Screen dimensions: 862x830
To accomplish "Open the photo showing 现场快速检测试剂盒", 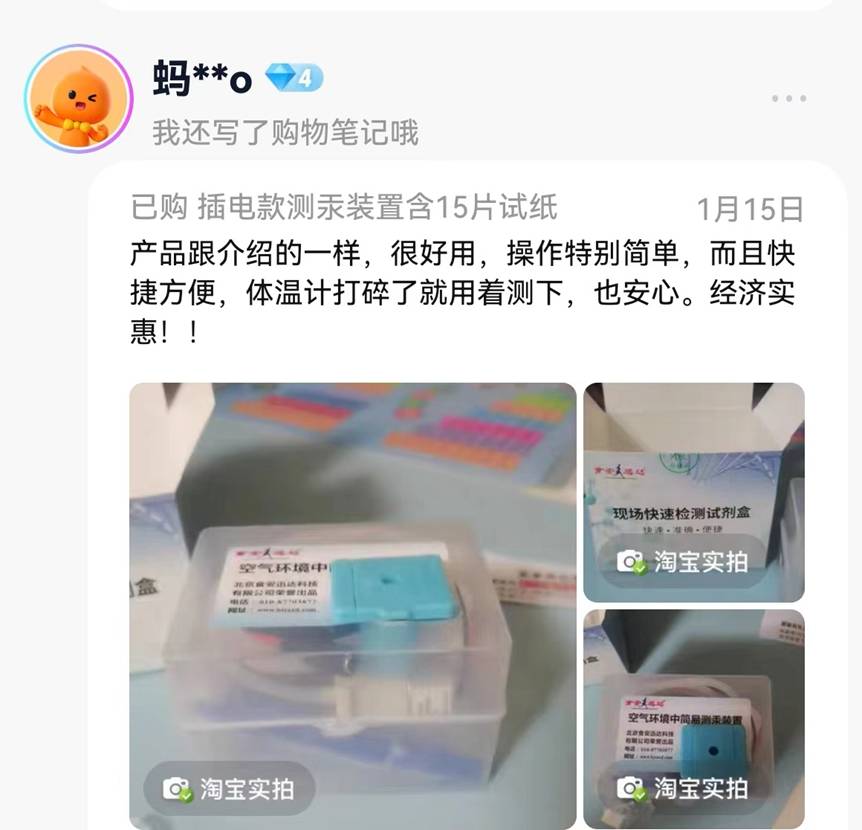I will coord(694,492).
